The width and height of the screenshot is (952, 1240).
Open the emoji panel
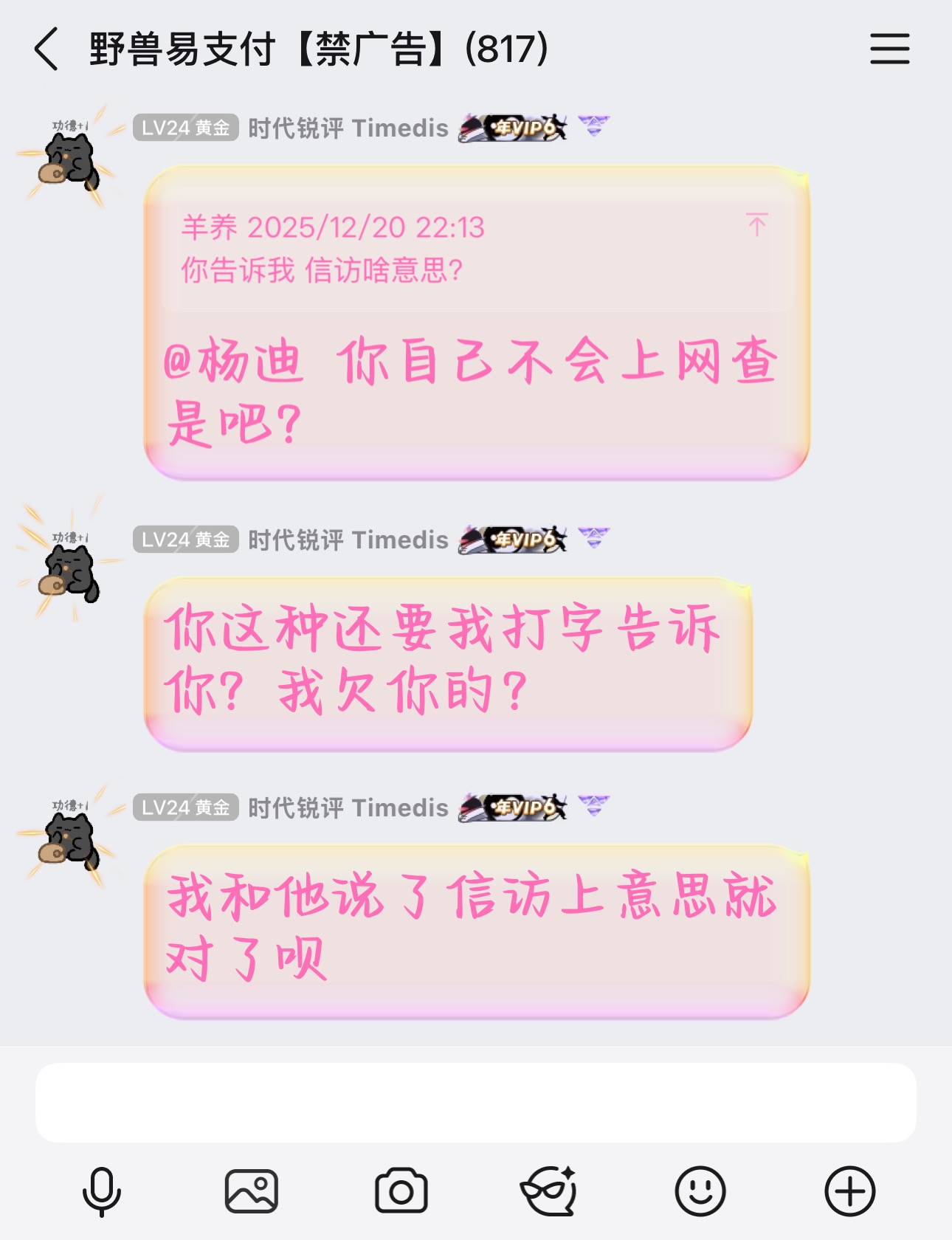coord(700,1191)
